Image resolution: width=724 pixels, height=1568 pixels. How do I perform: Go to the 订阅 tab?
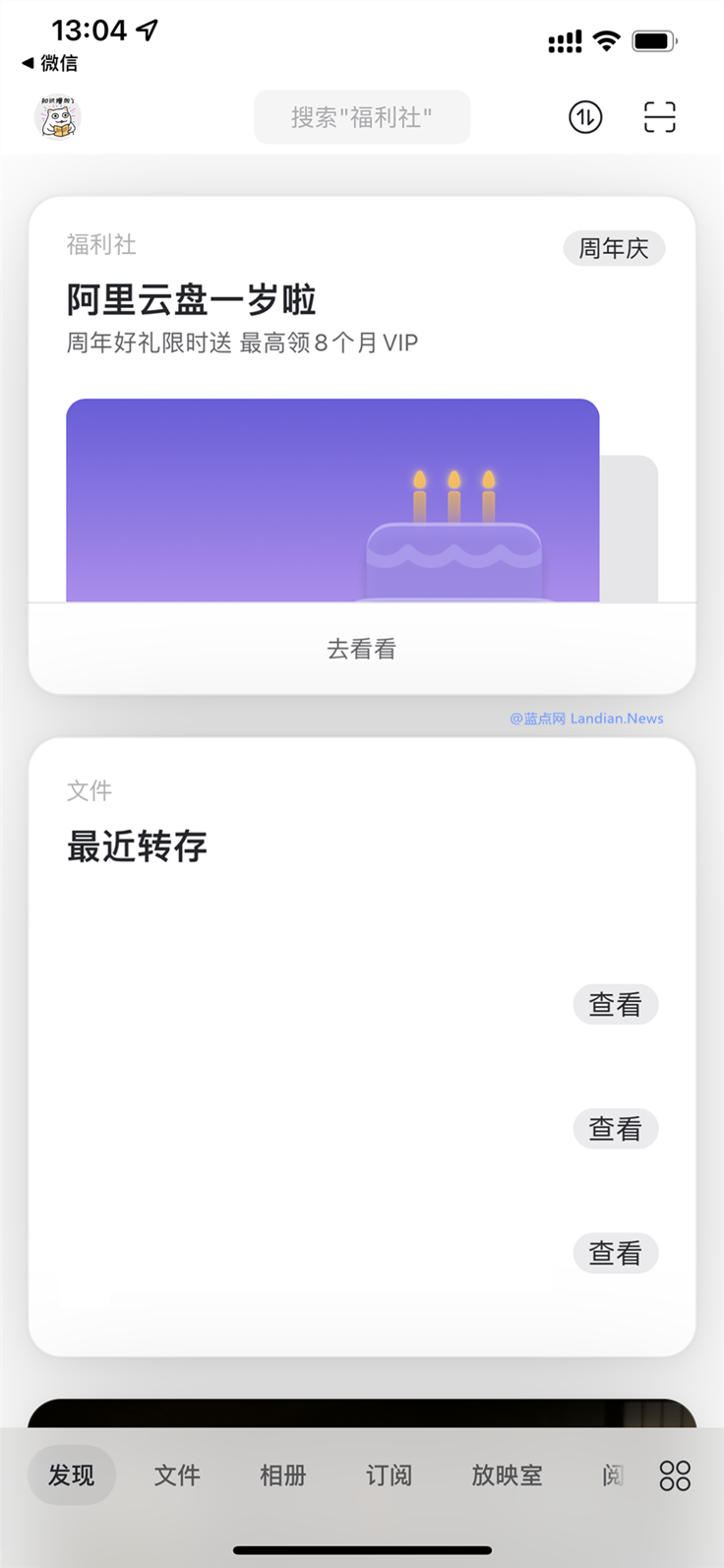click(389, 1474)
